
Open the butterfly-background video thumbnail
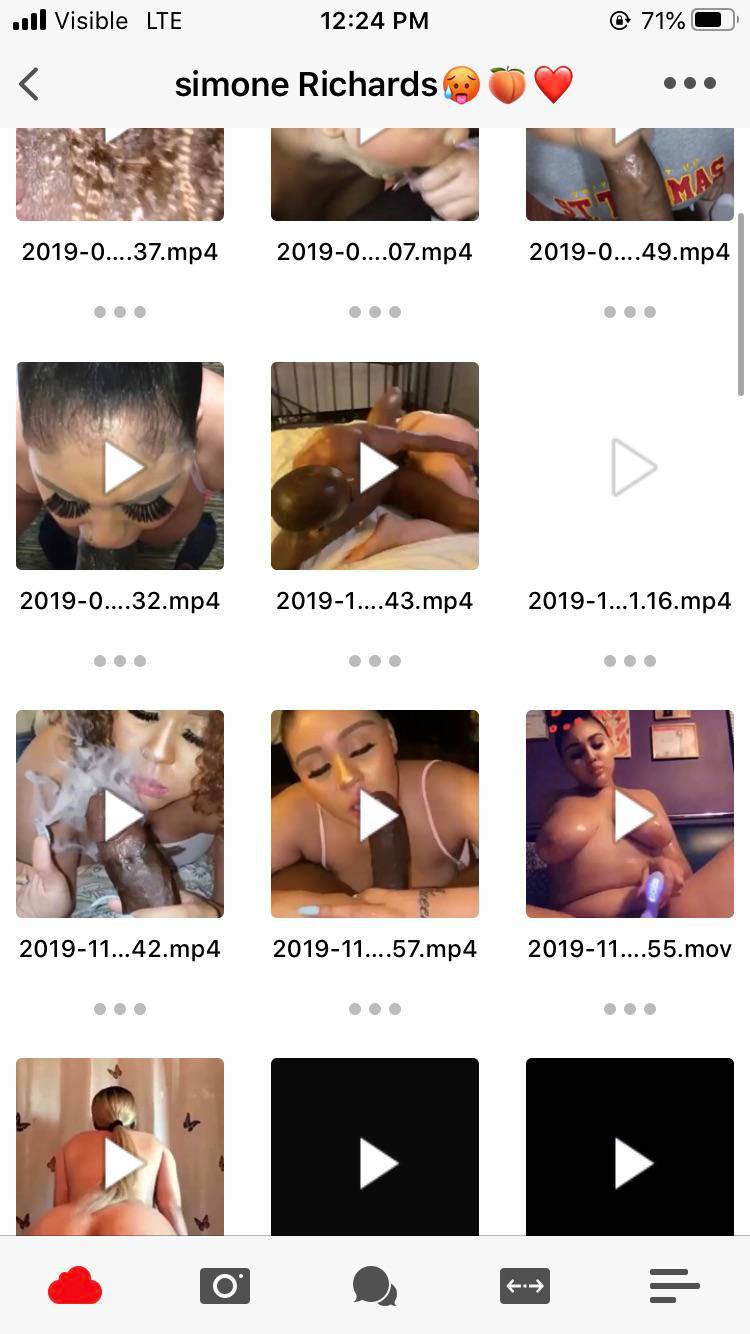coord(119,1162)
